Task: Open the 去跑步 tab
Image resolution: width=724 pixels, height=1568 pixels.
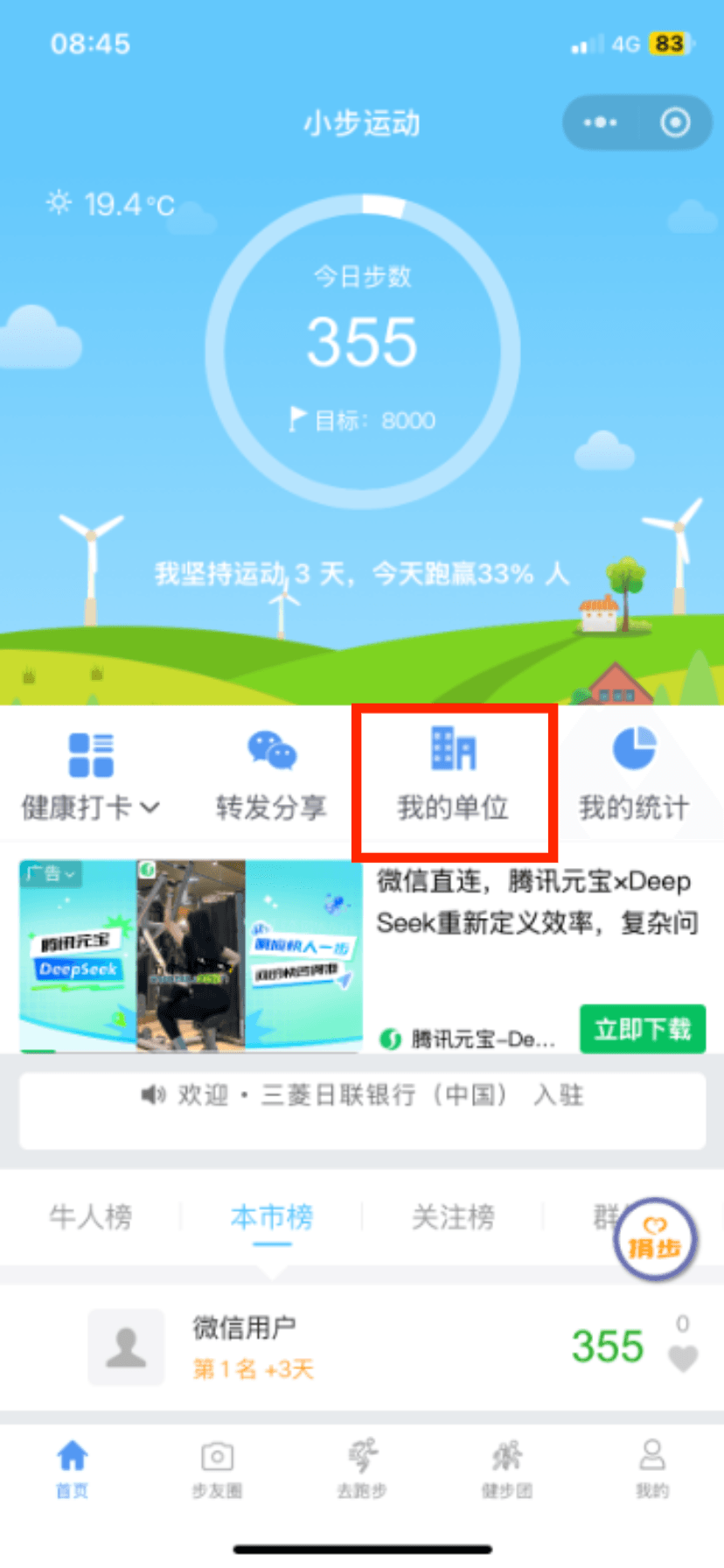Action: [x=362, y=1468]
